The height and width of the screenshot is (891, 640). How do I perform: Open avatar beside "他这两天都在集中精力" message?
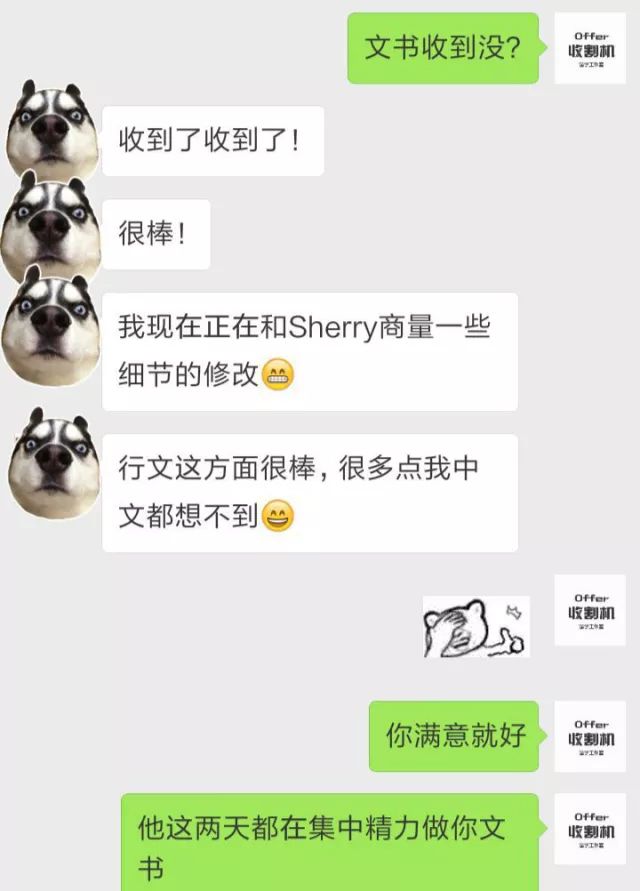tap(590, 829)
